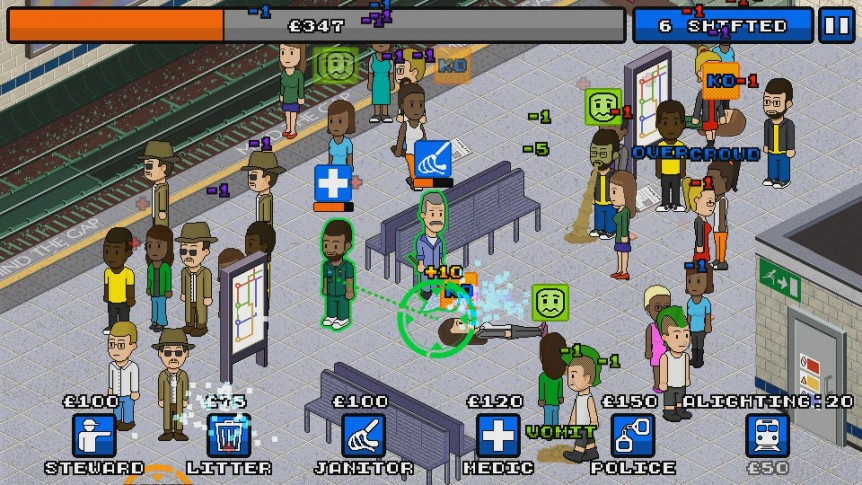Call the next train for £50
The width and height of the screenshot is (862, 485).
(x=767, y=436)
